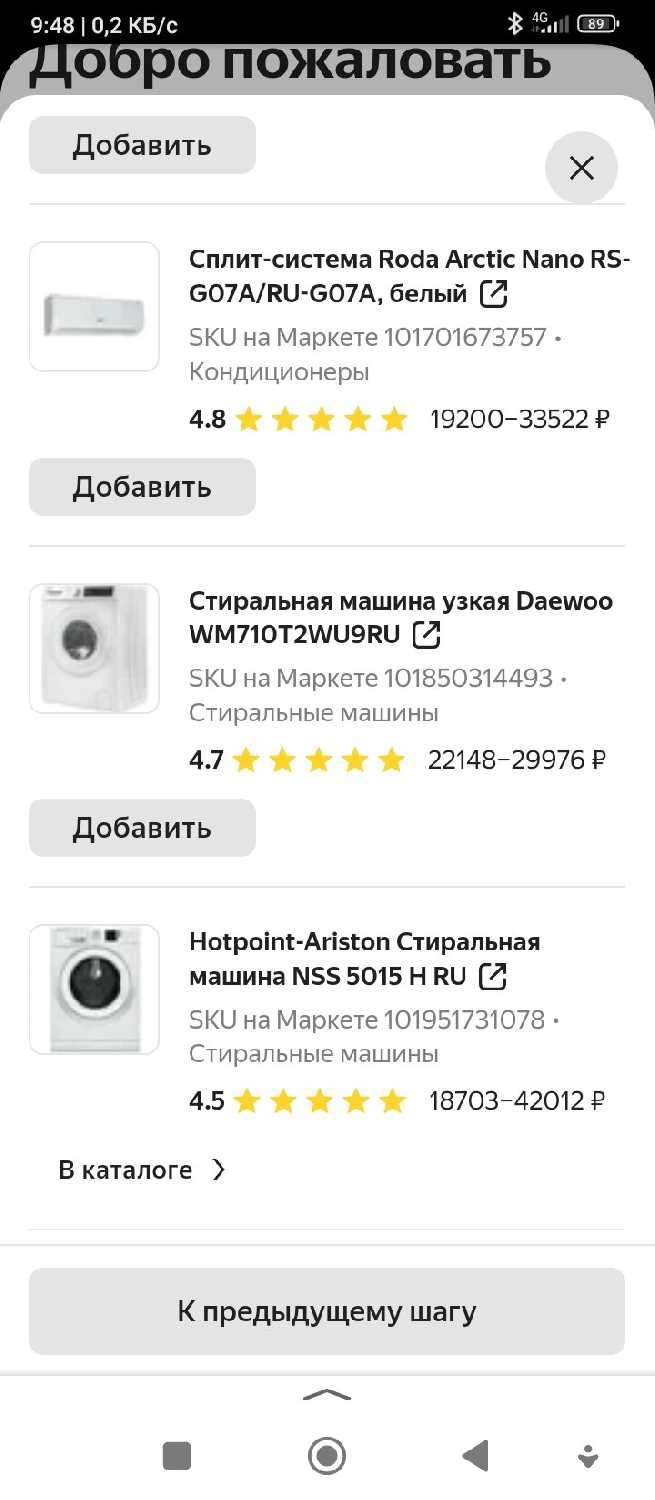
Task: Tap Добавить above the Roda split system
Action: [142, 145]
